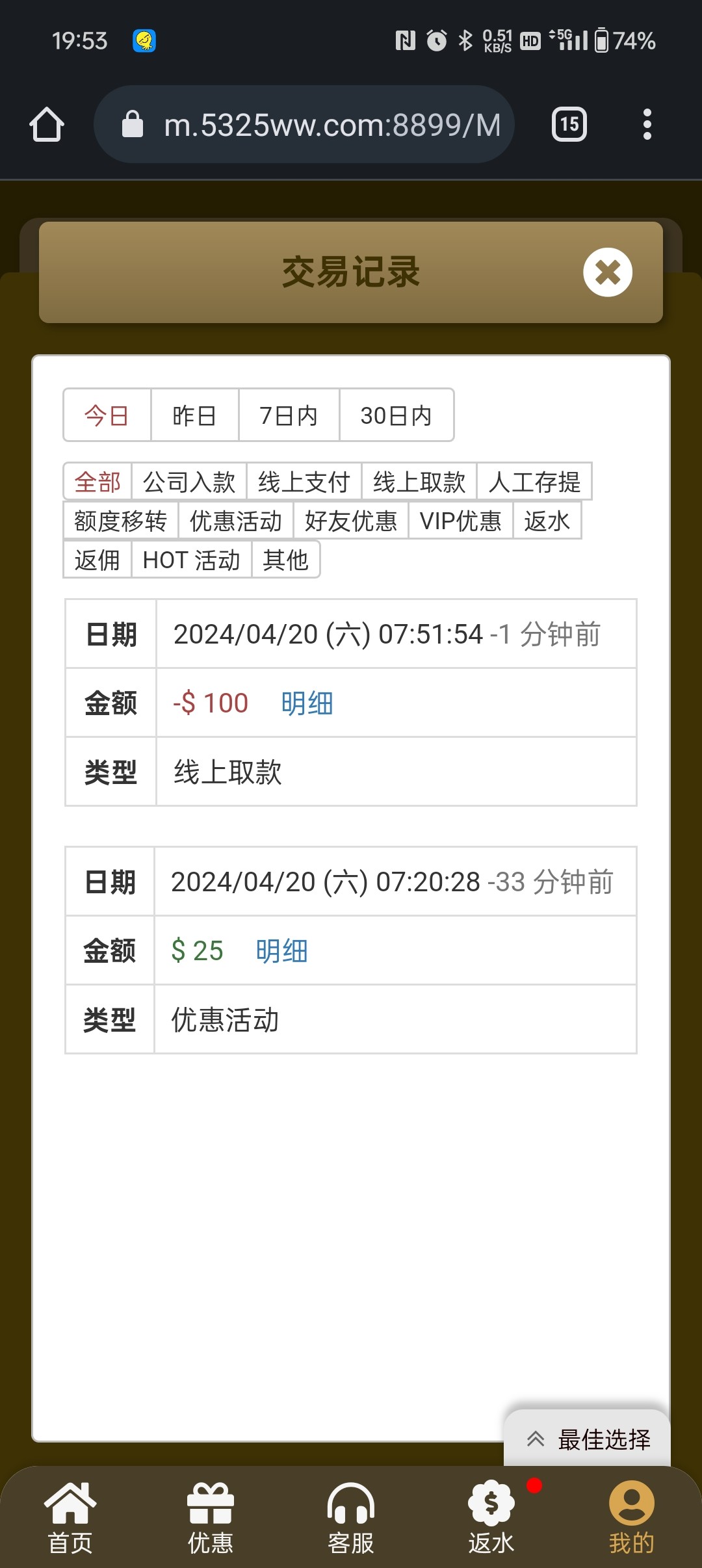Select the 线上取款 filter chip

pyautogui.click(x=419, y=482)
